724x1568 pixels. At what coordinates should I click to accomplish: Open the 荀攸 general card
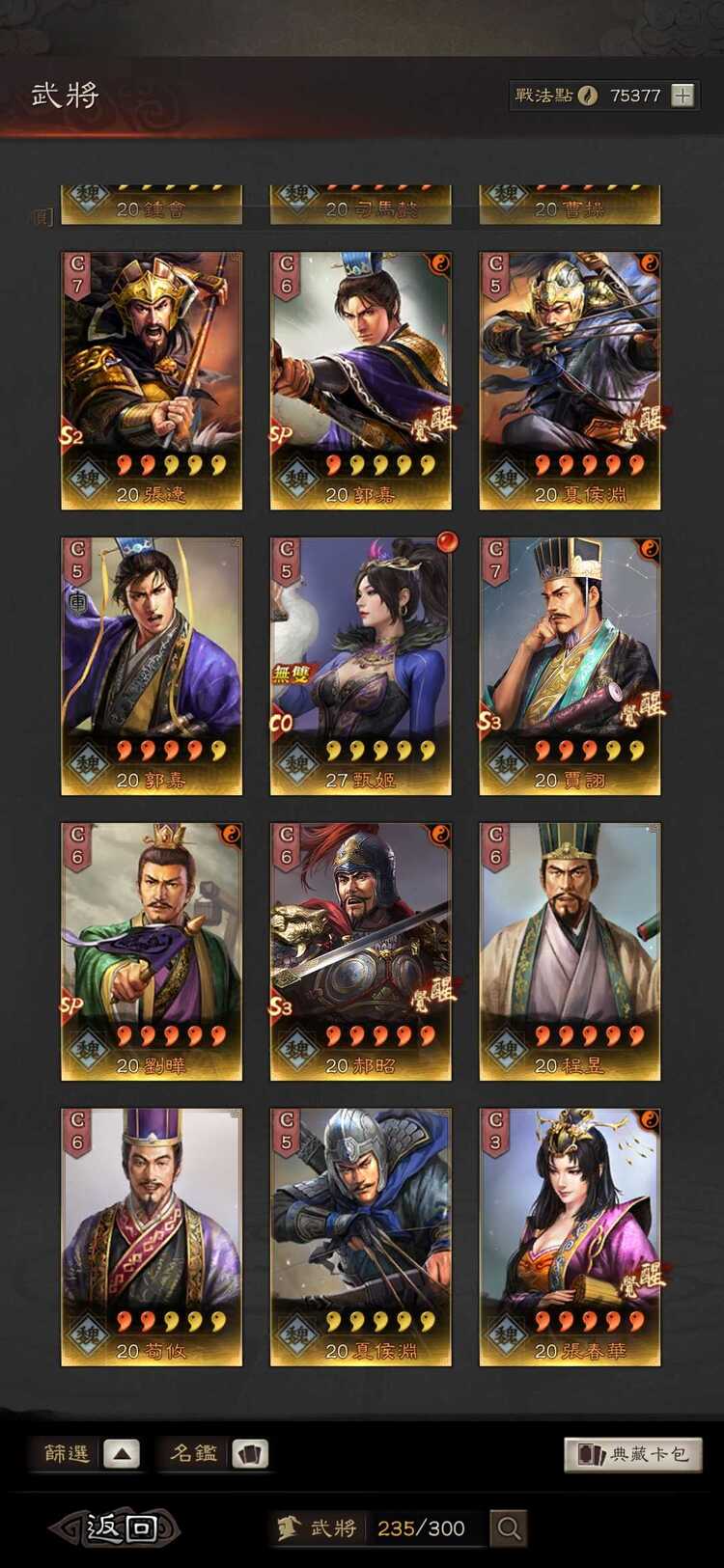point(152,1236)
